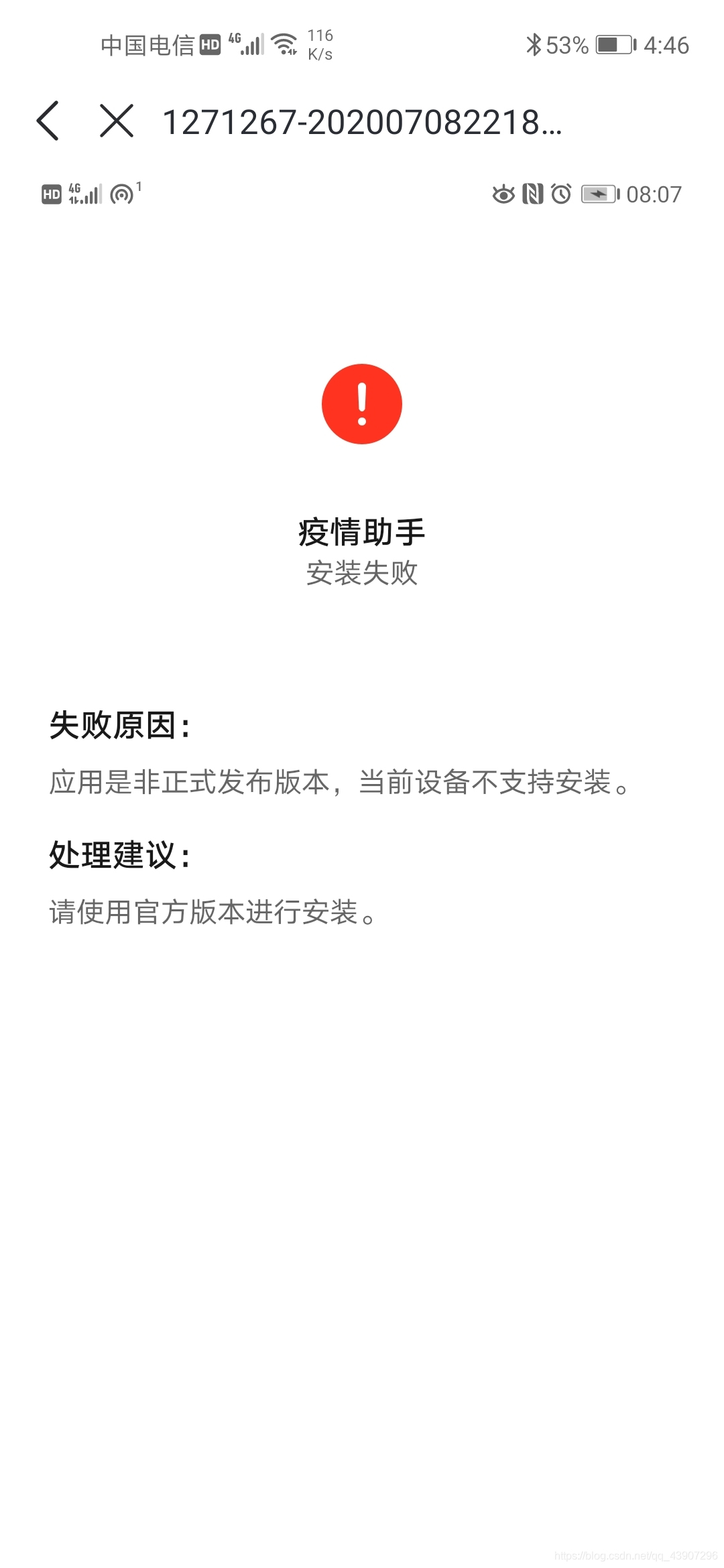Image resolution: width=724 pixels, height=1568 pixels.
Task: Tap the alarm clock status icon
Action: tap(560, 194)
